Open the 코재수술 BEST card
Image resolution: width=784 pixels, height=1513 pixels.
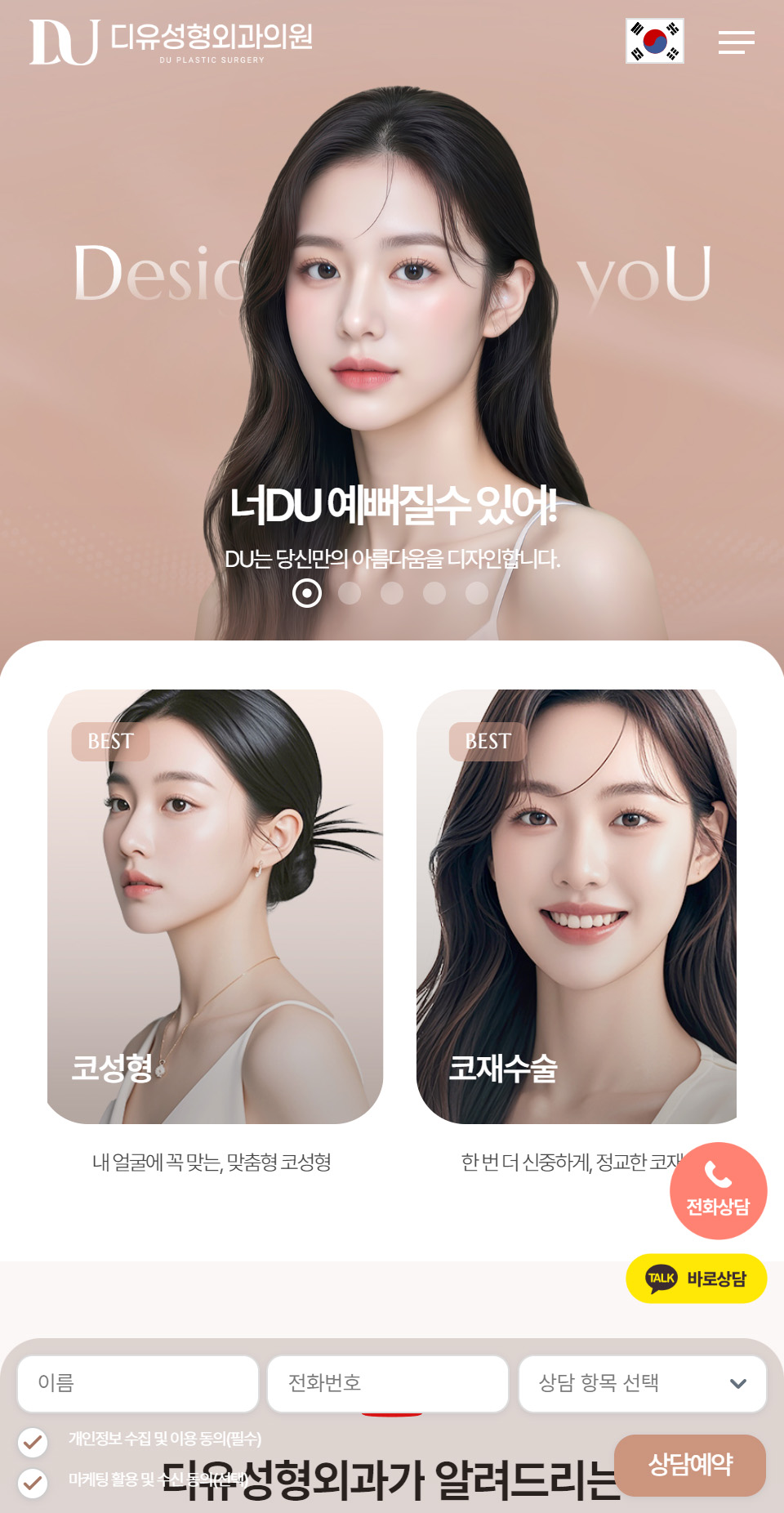pos(577,907)
